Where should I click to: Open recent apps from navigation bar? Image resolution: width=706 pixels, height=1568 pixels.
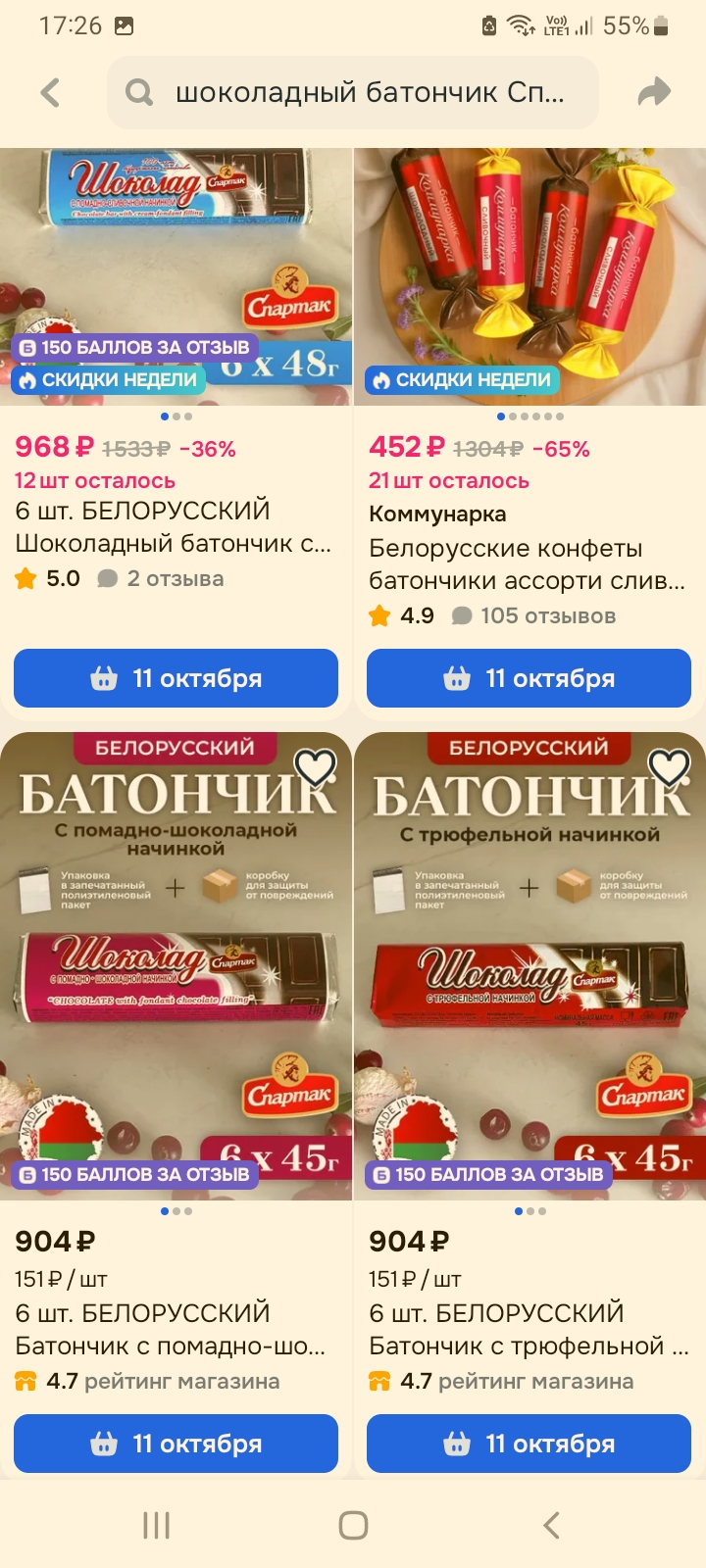click(x=157, y=1525)
